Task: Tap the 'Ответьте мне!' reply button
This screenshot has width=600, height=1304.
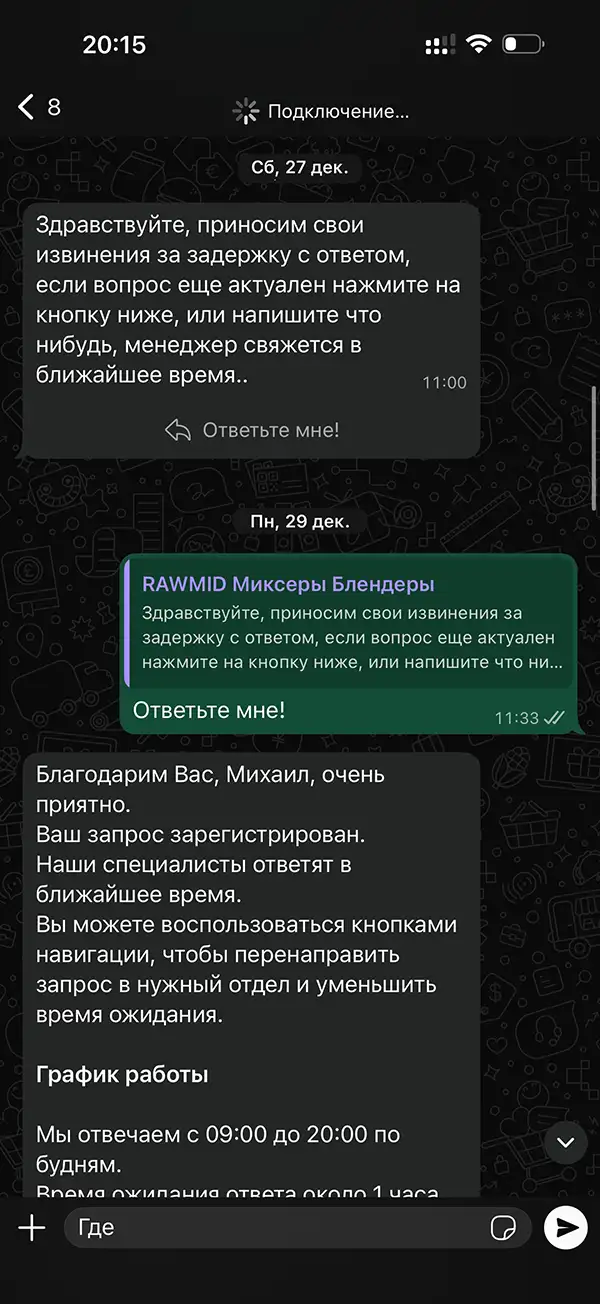Action: click(x=252, y=430)
